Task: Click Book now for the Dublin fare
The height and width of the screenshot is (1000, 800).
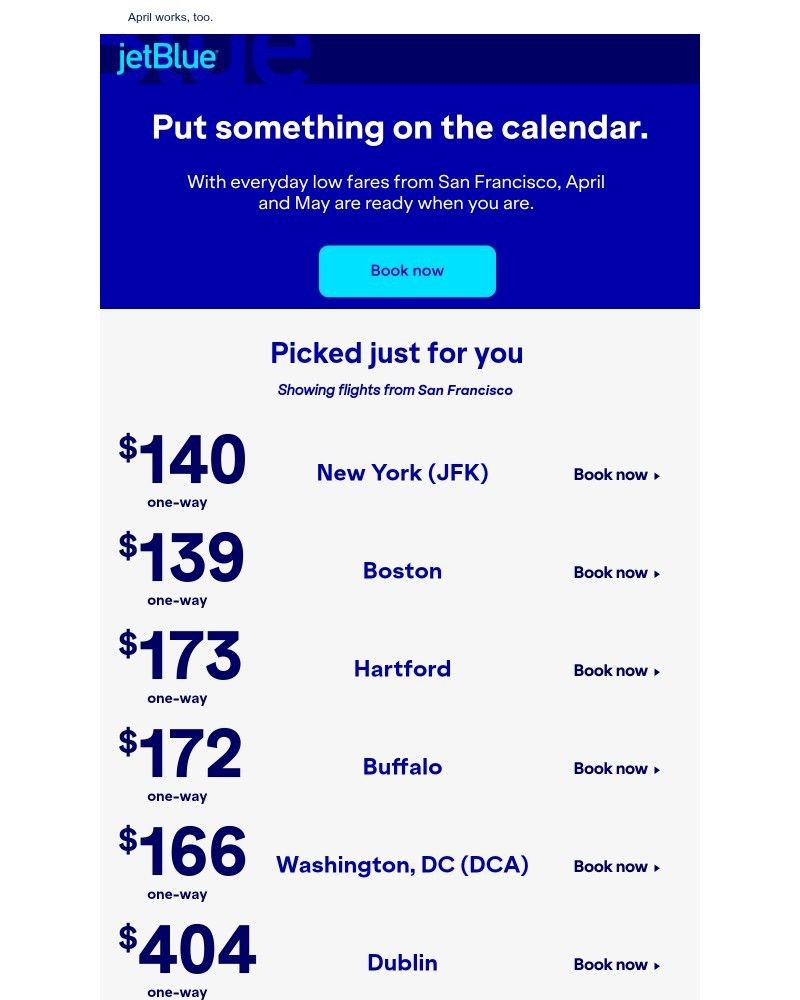Action: point(611,965)
